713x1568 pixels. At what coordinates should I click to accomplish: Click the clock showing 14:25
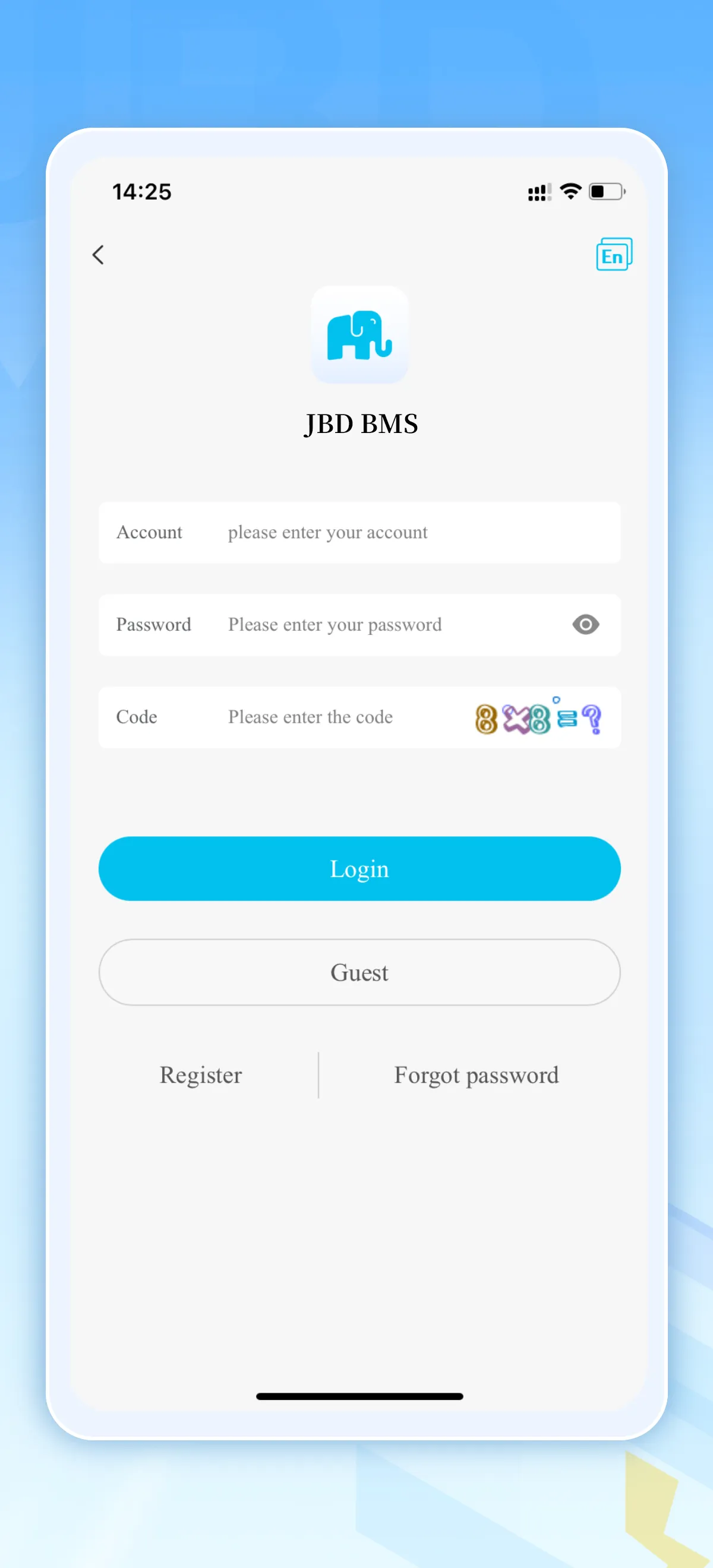[142, 191]
